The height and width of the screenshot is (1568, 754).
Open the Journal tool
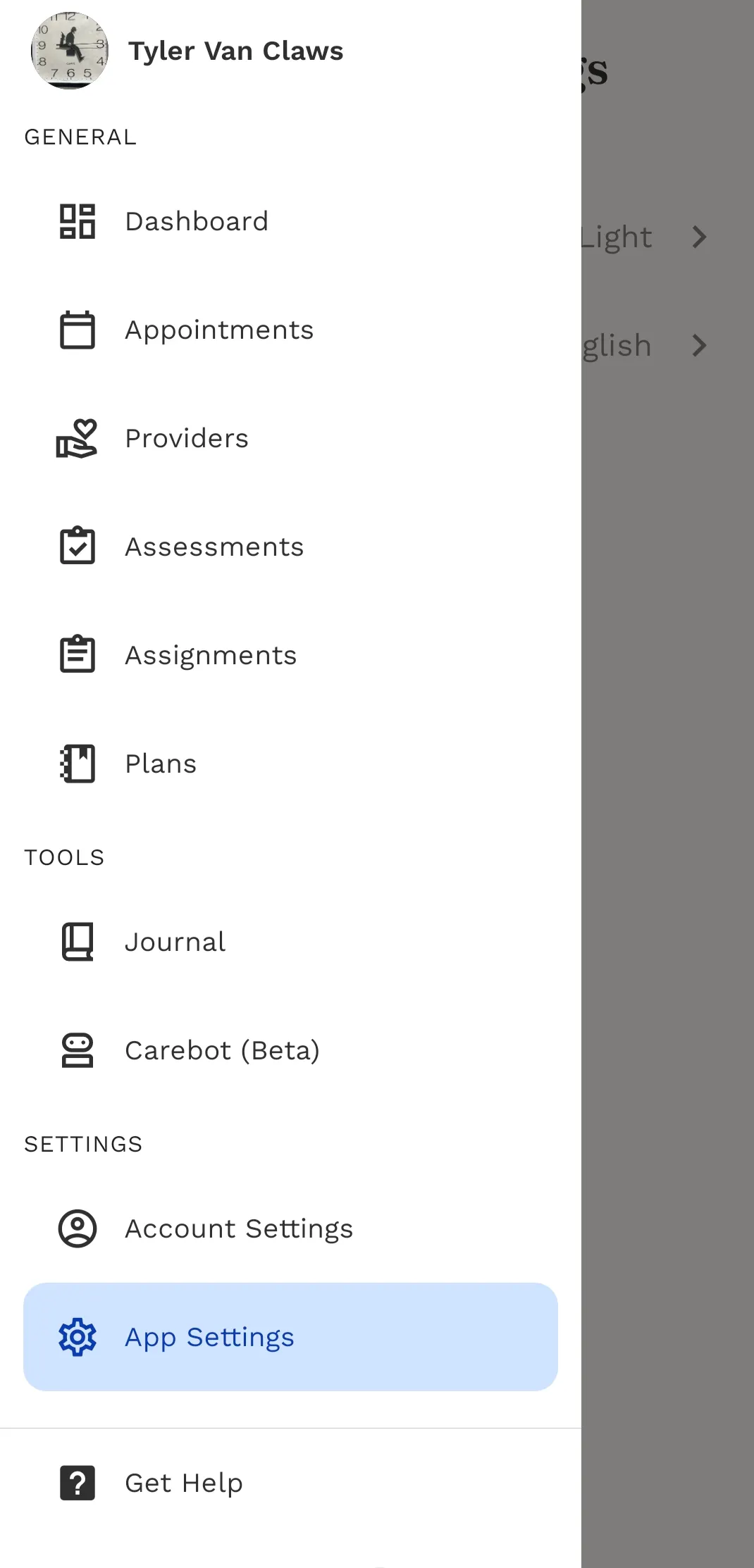coord(175,942)
